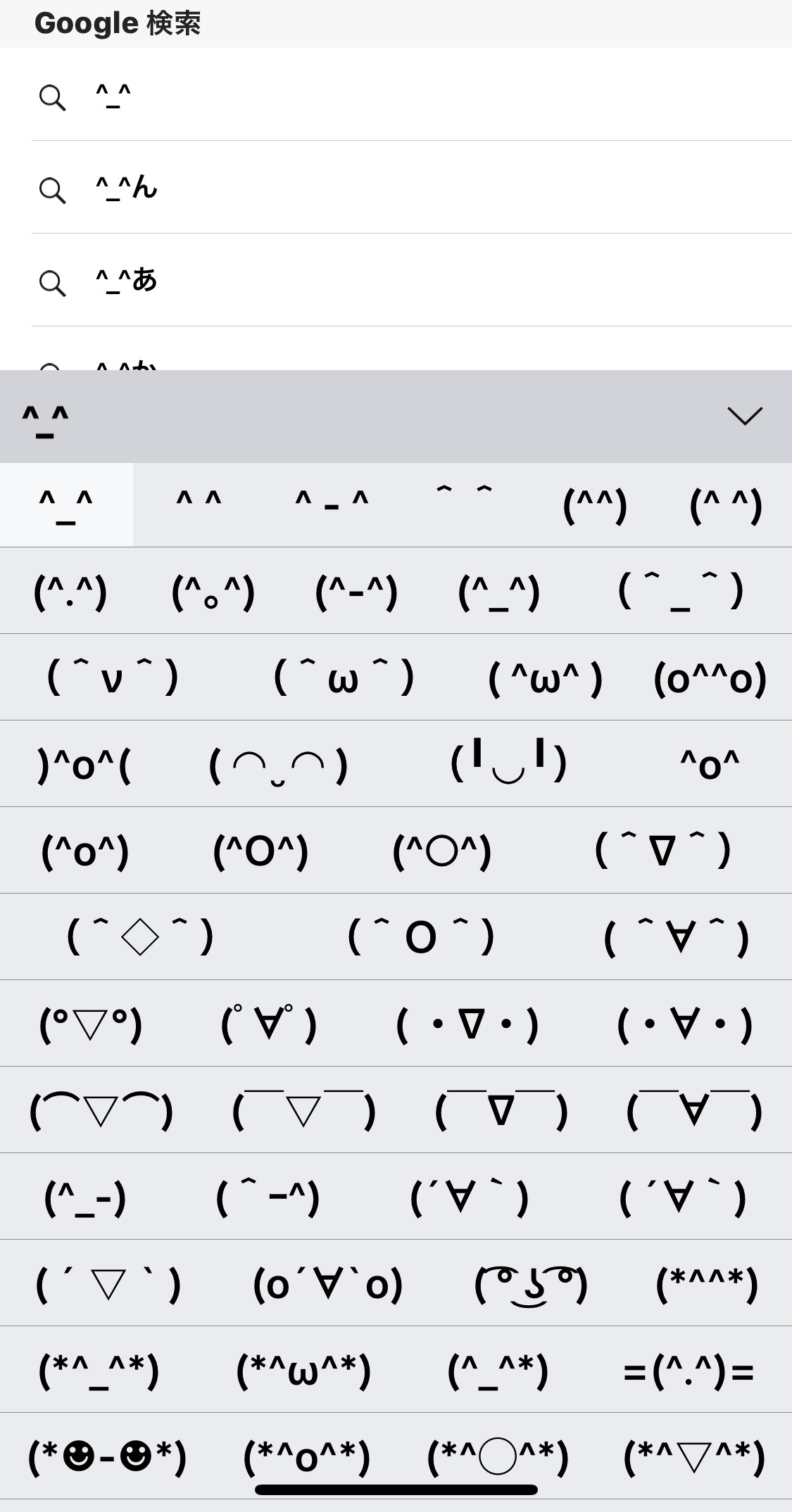Collapse the kaomoji candidate list chevron
This screenshot has height=1512, width=792.
tap(744, 416)
